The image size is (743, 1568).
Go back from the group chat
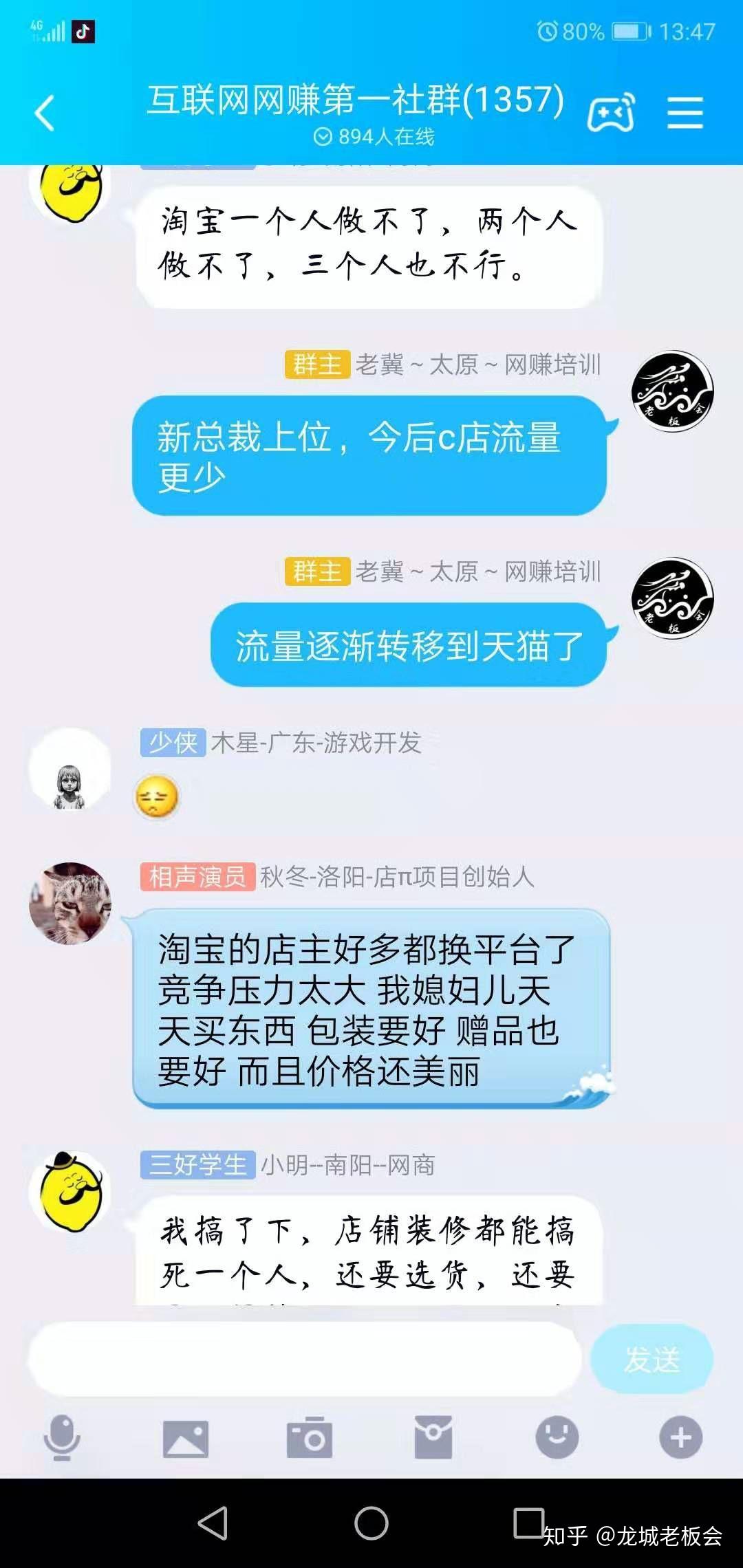click(45, 113)
